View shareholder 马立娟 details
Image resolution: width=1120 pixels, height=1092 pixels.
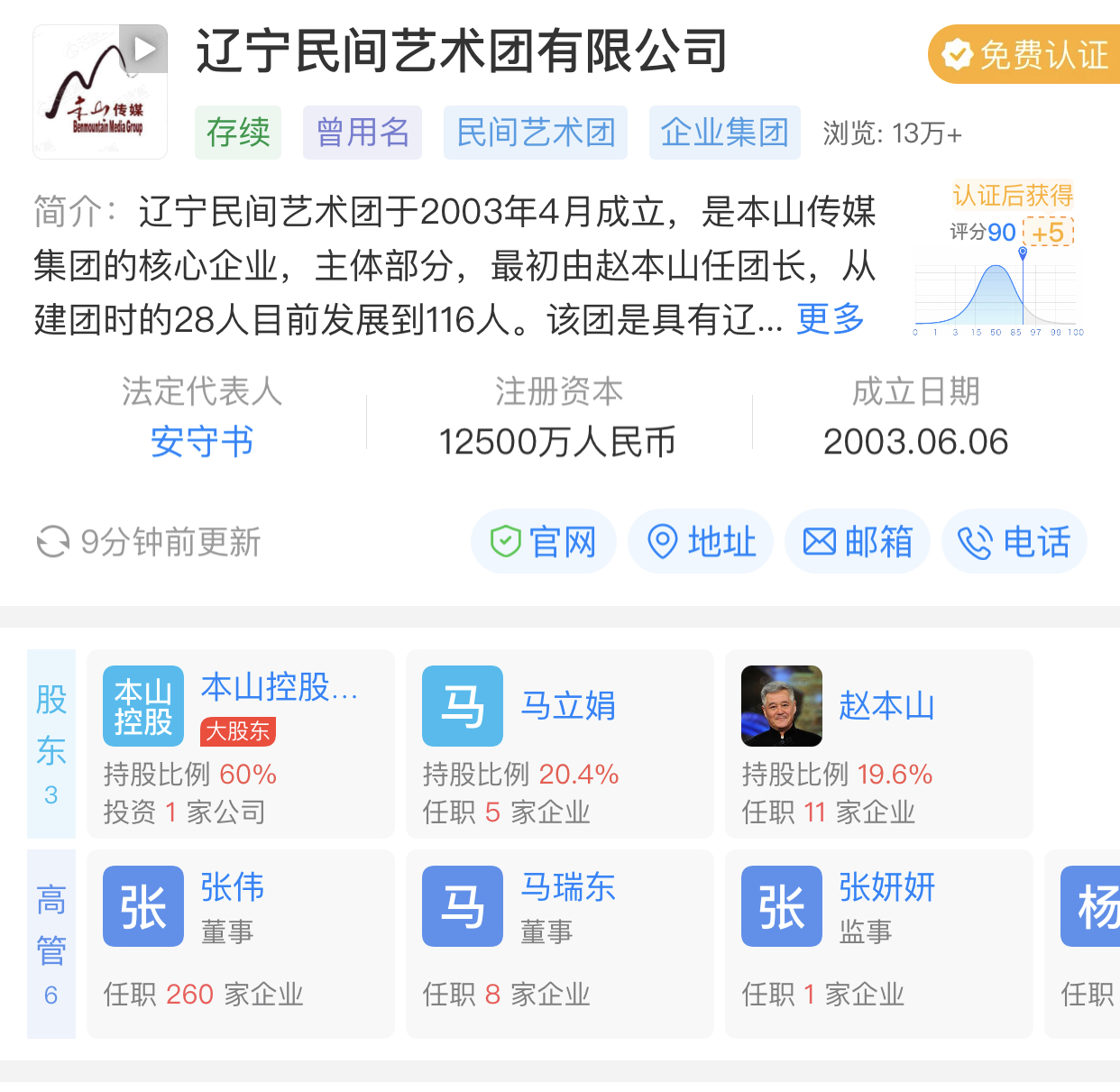(559, 744)
